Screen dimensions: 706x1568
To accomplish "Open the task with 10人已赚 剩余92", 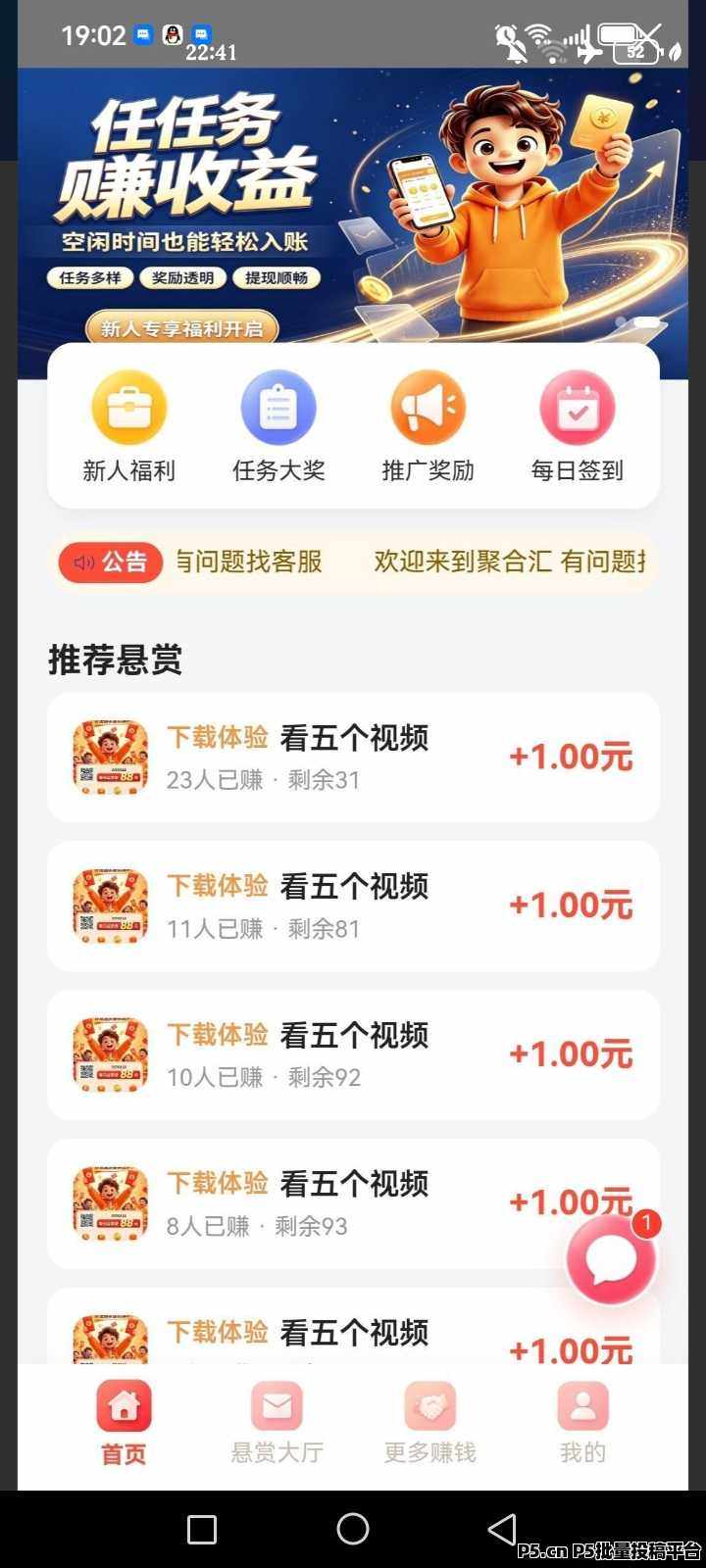I will point(353,1054).
